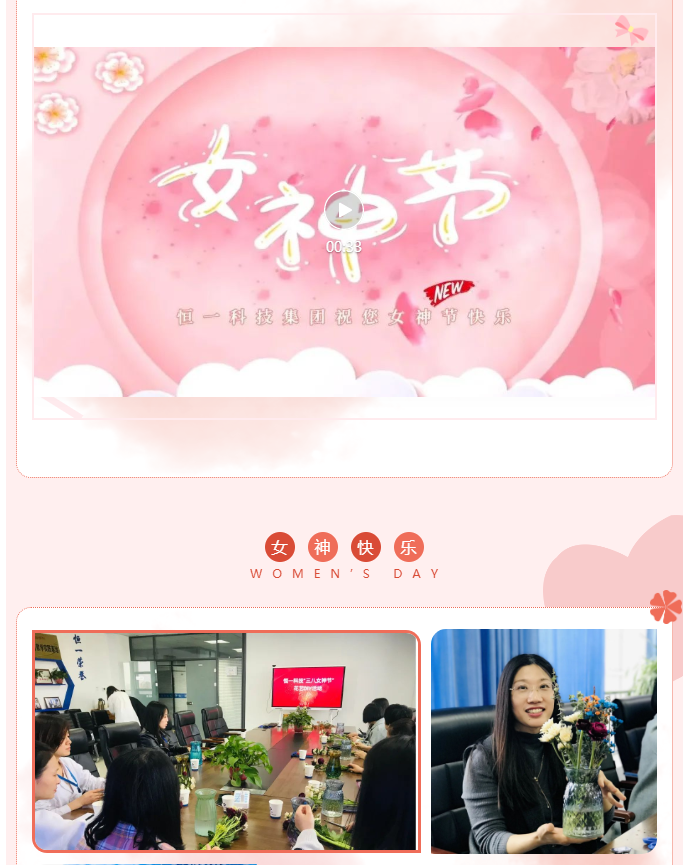The height and width of the screenshot is (865, 689).
Task: Play the 00:33 Women's Day video
Action: click(x=343, y=210)
